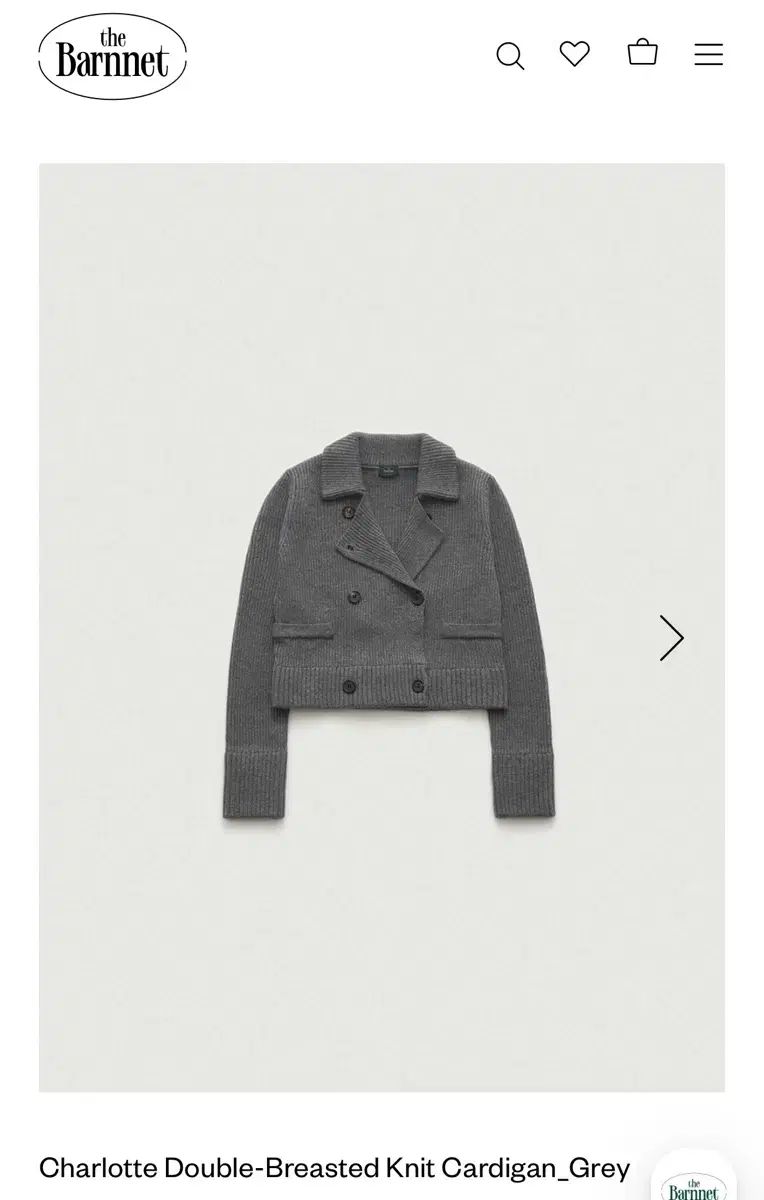
Task: Open the wishlist heart icon
Action: (x=574, y=53)
